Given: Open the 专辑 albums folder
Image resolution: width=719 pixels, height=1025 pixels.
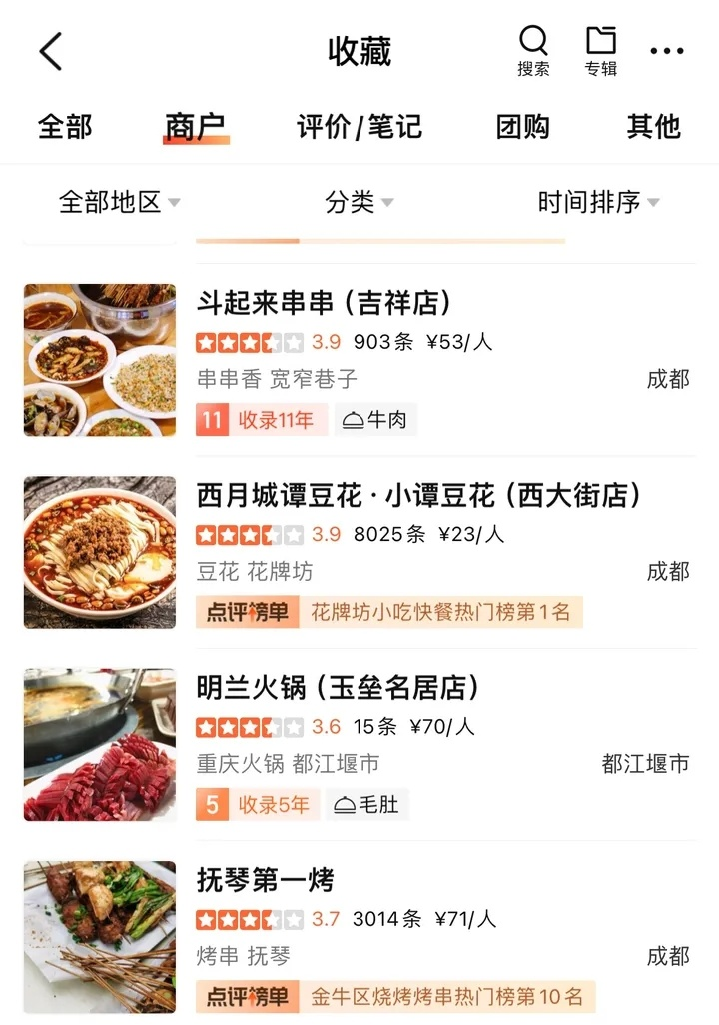Looking at the screenshot, I should 601,50.
